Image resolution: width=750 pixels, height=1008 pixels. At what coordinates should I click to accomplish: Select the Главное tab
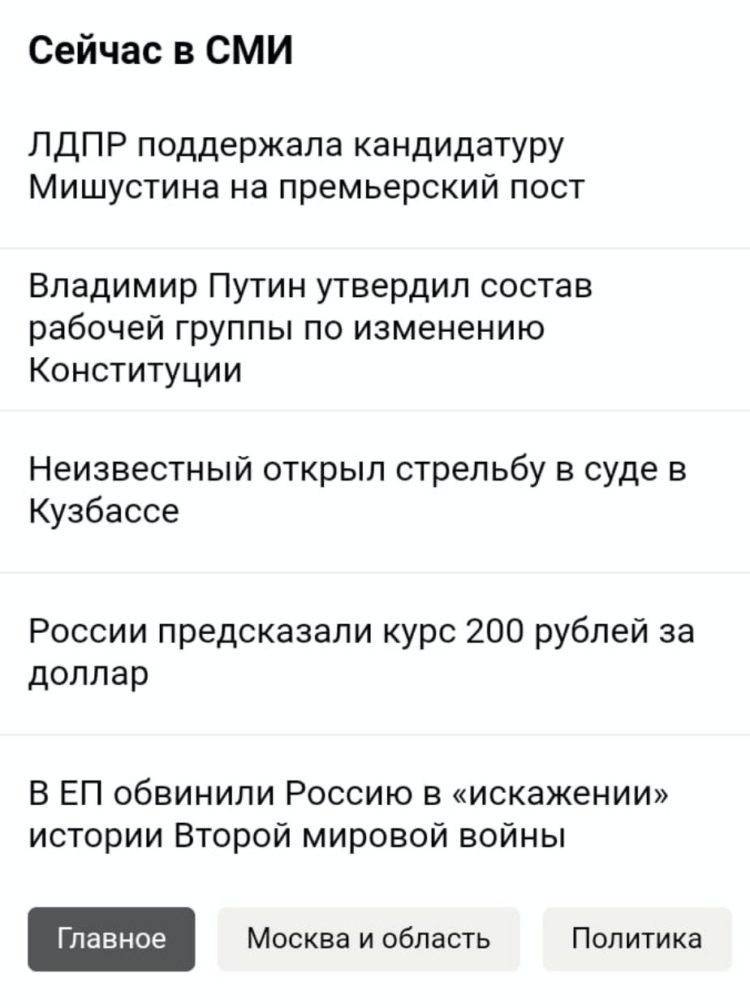point(111,939)
